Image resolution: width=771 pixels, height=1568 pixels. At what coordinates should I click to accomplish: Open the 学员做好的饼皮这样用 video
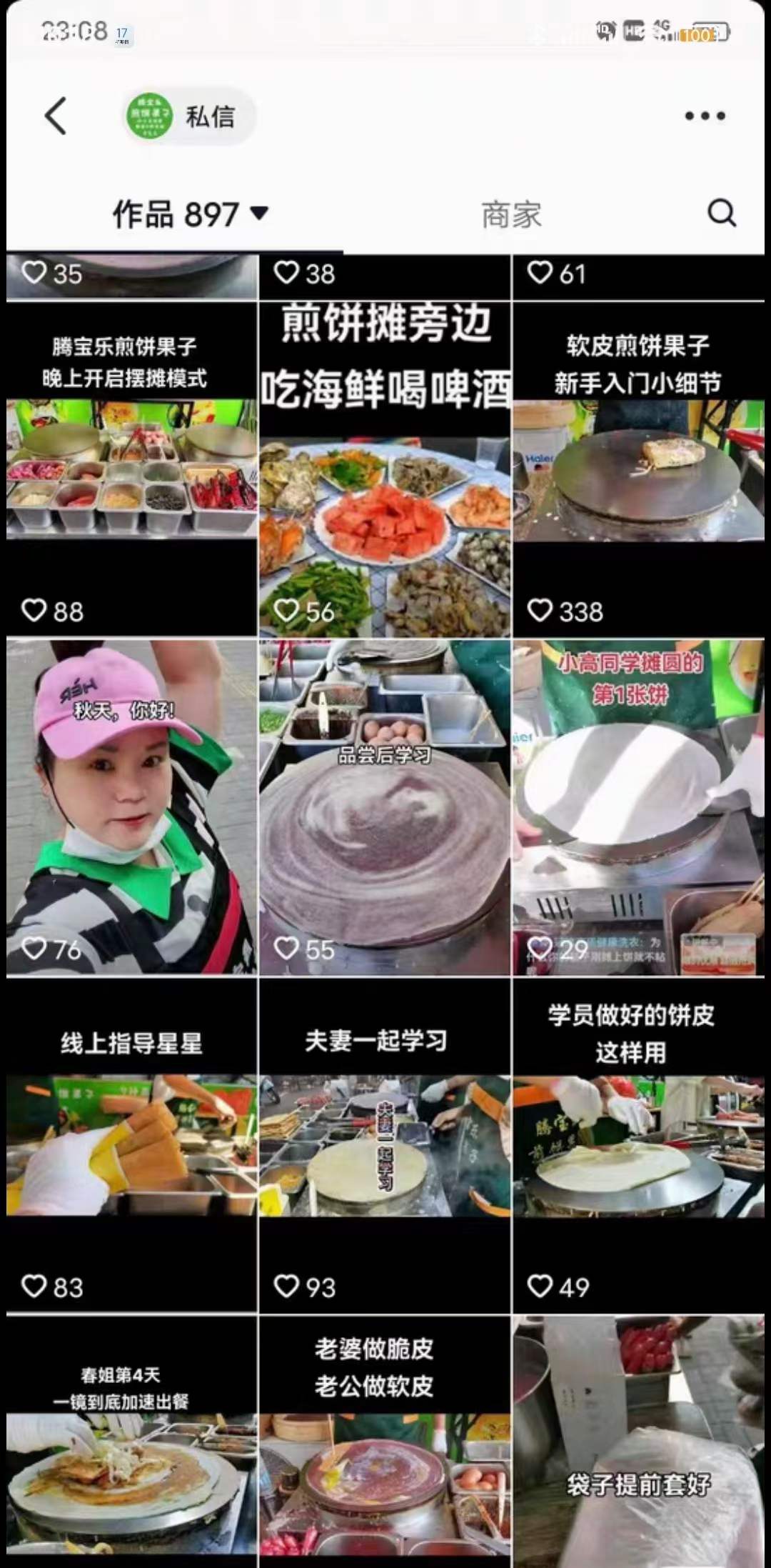click(x=640, y=1143)
